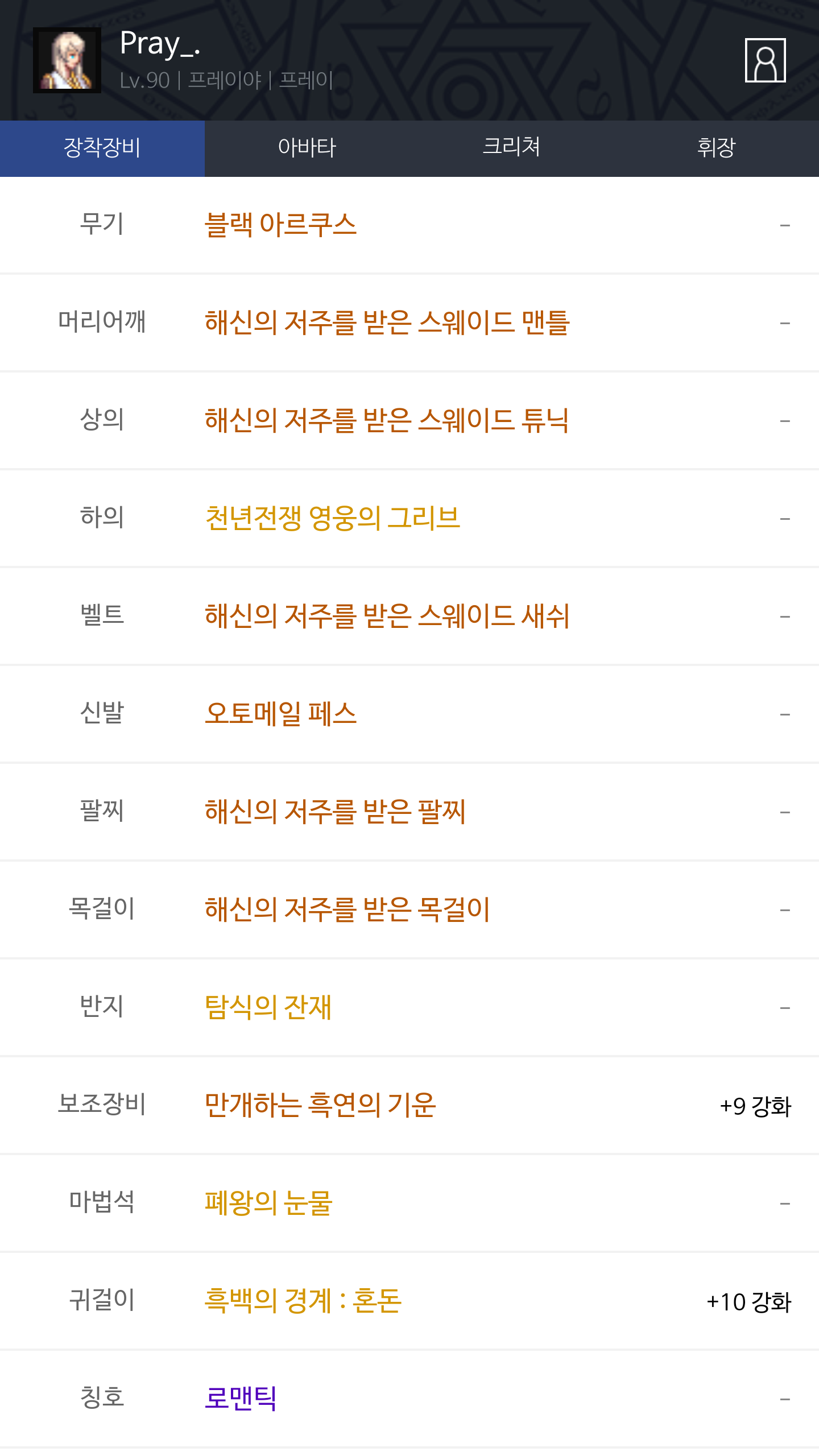View 해신의 저주를 받은 목걸이
The height and width of the screenshot is (1456, 819).
point(347,909)
